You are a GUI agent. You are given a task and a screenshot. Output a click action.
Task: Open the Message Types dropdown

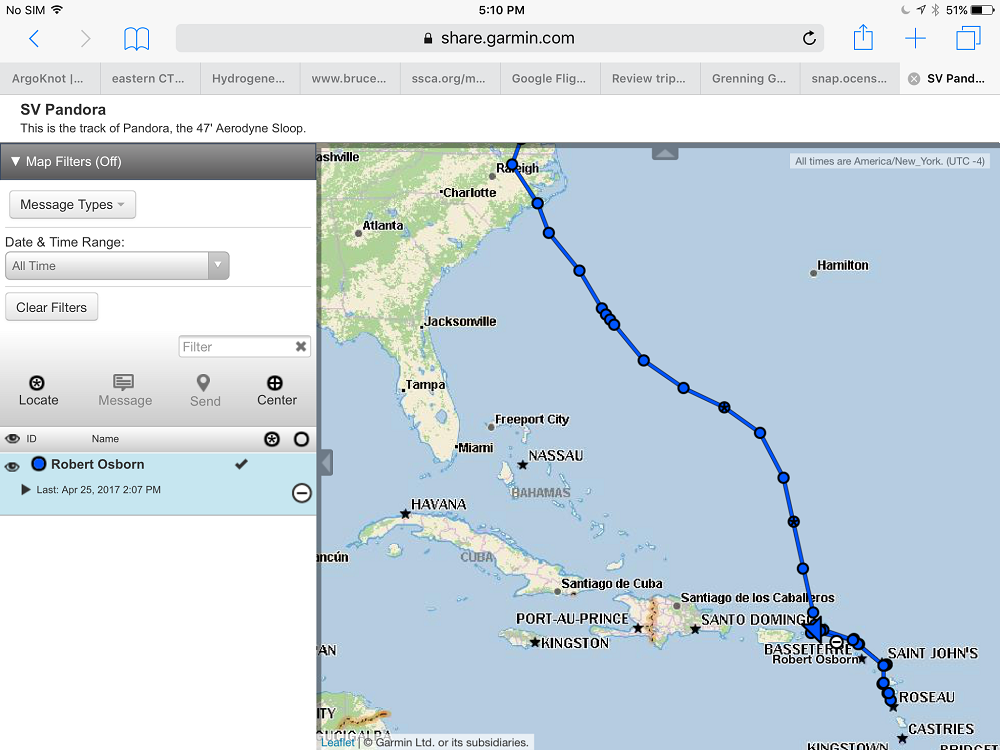72,205
